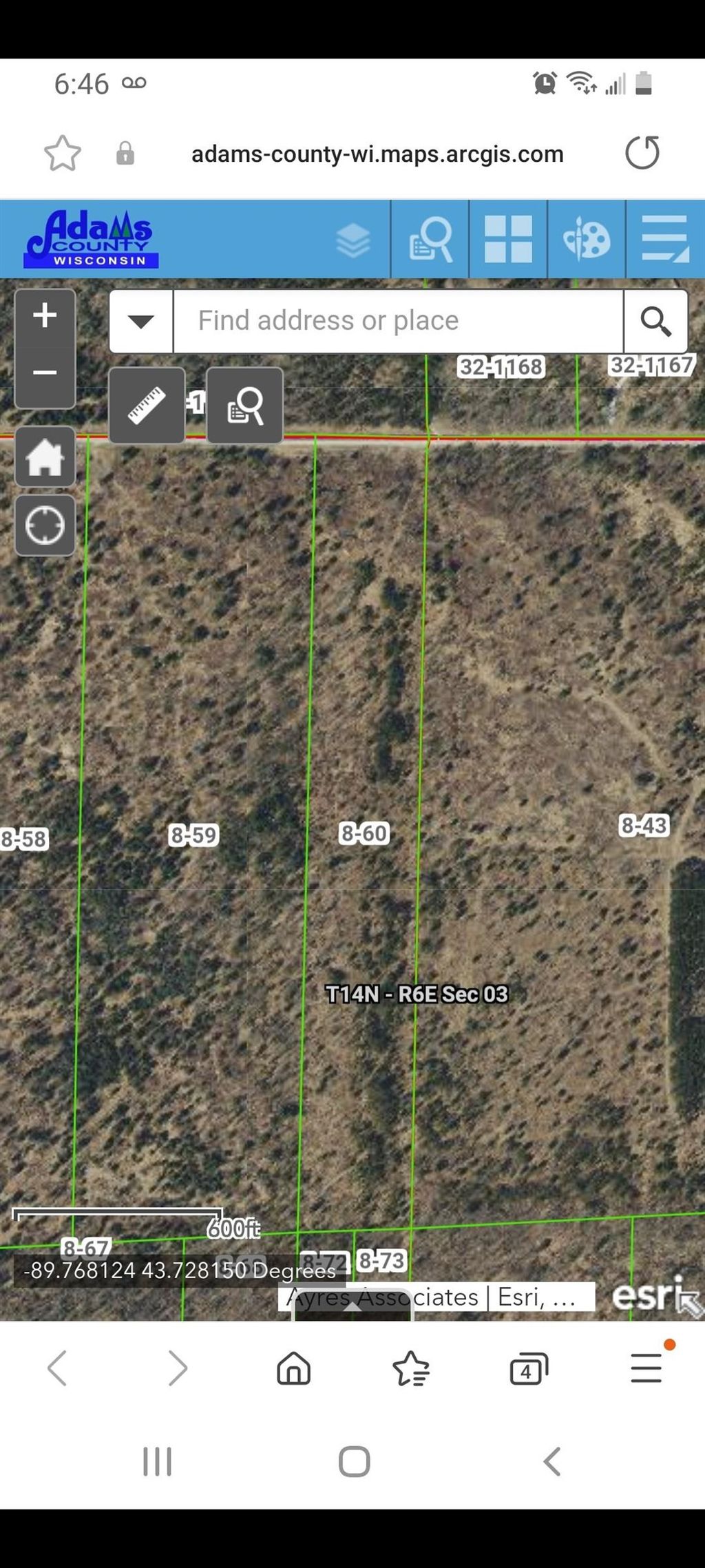Zoom out of the map

pyautogui.click(x=45, y=373)
